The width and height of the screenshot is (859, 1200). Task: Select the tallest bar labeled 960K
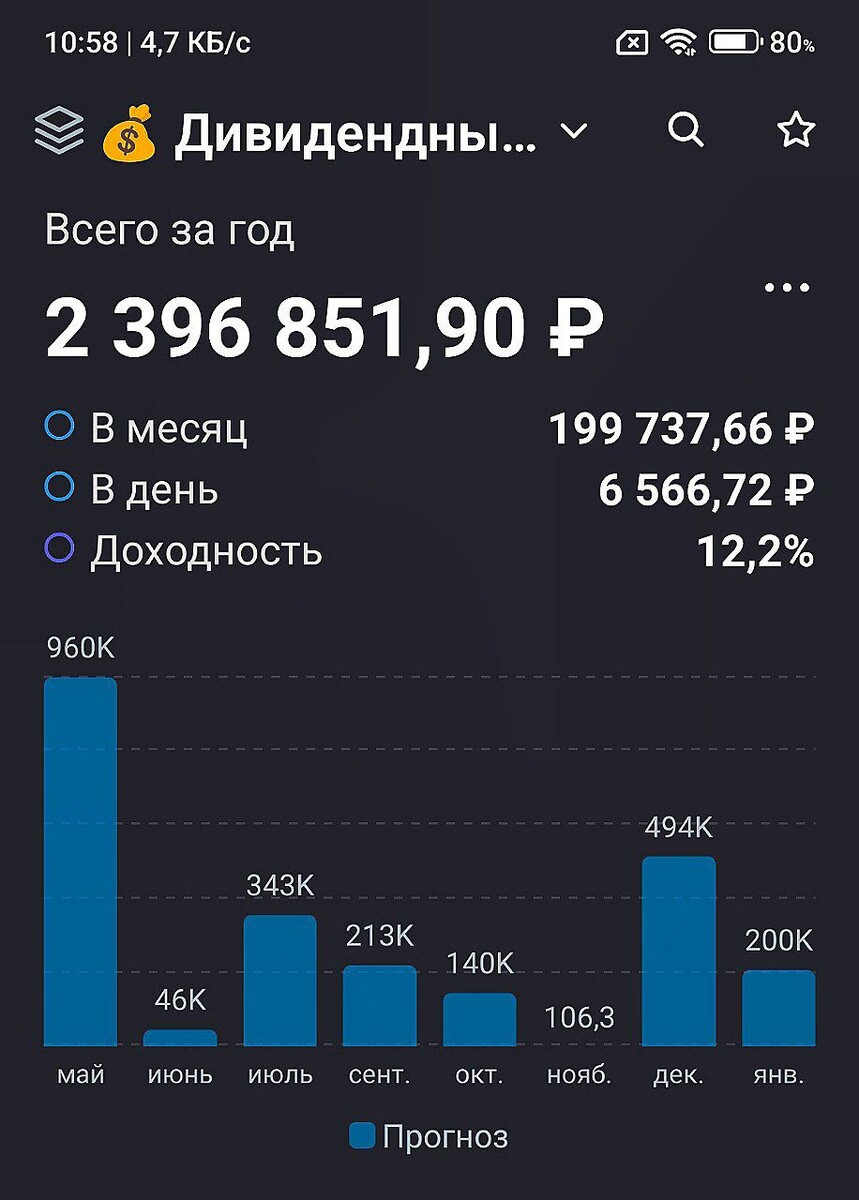[x=80, y=860]
